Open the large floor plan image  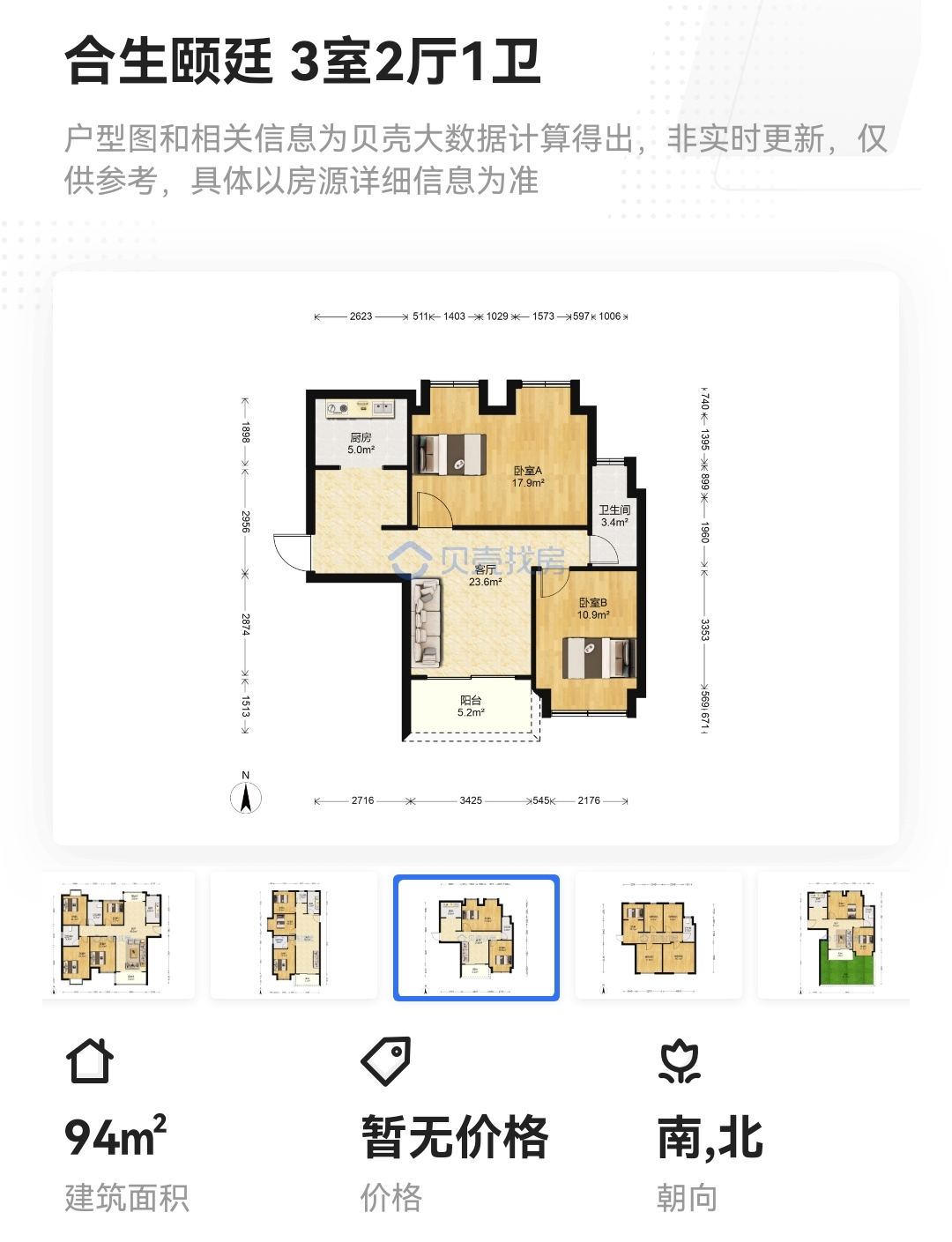click(476, 557)
